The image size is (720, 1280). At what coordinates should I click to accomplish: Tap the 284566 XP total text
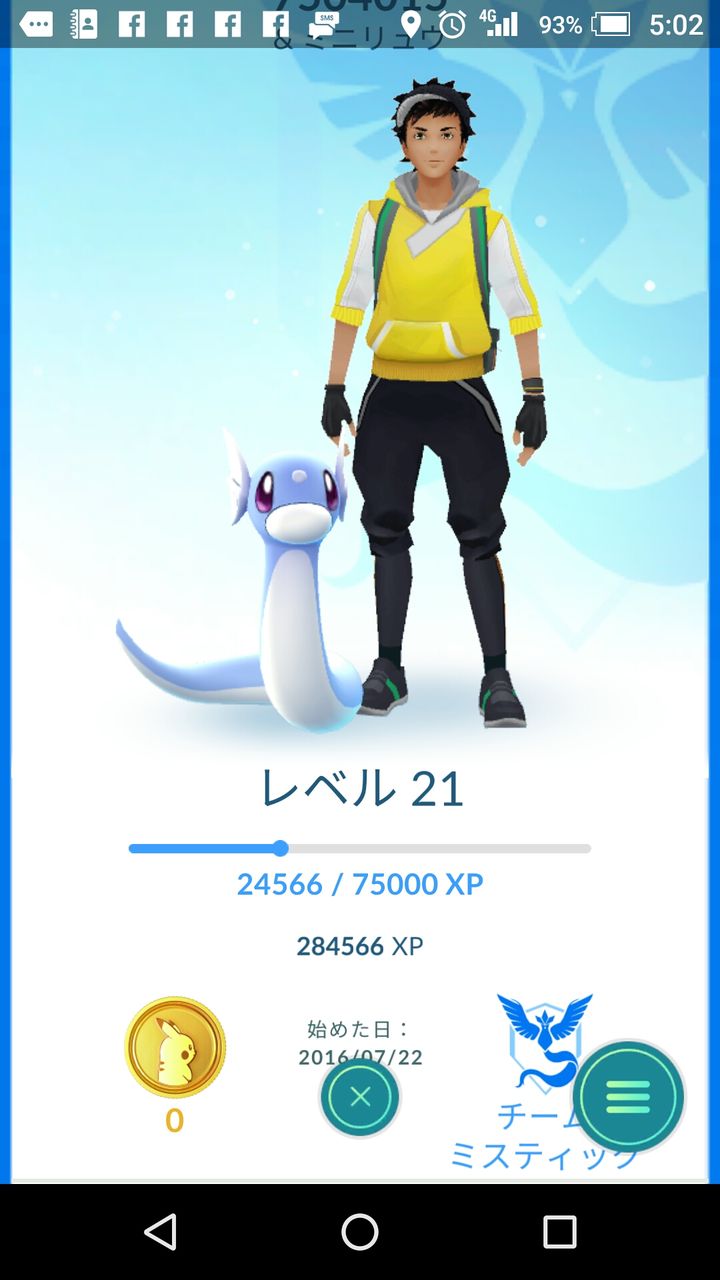point(360,944)
